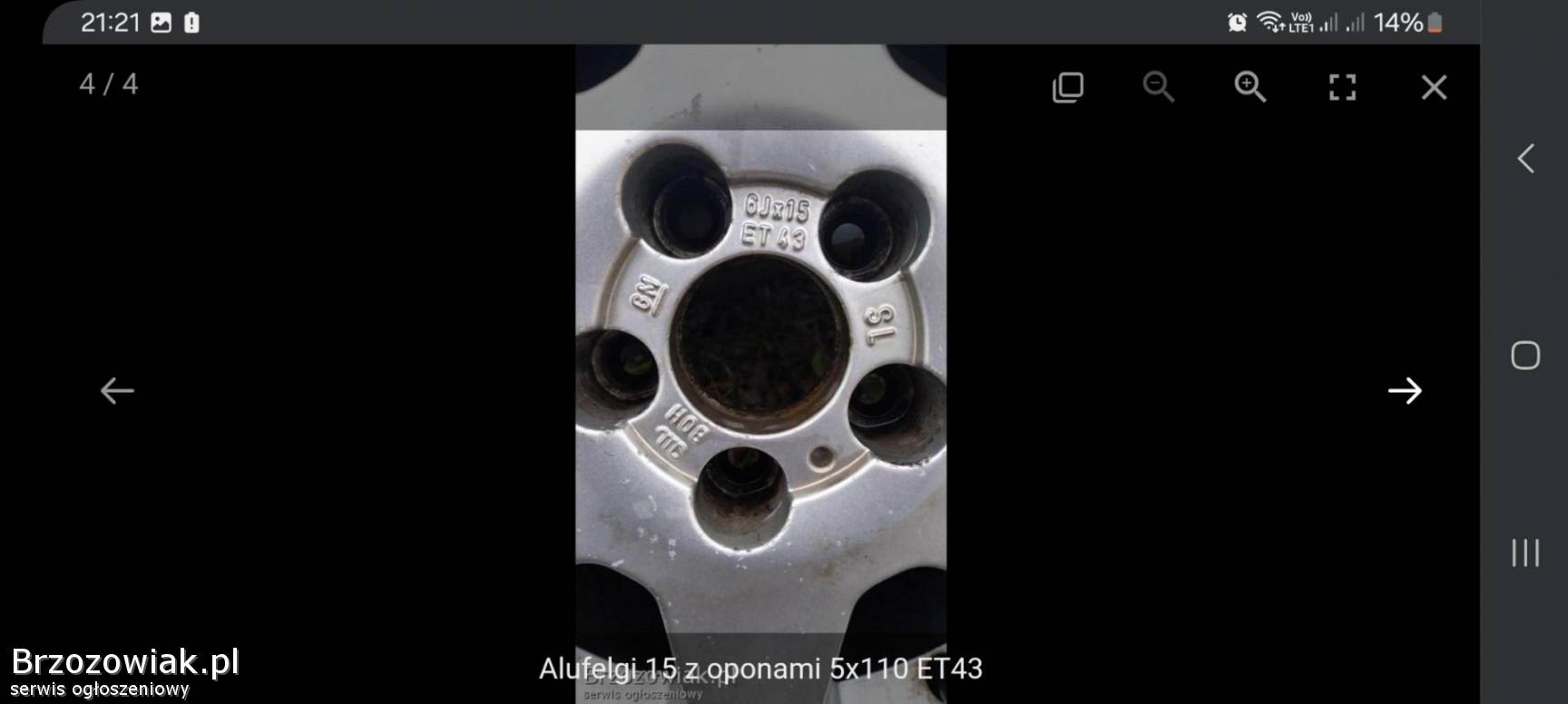Open the recent apps button
The width and height of the screenshot is (1568, 704).
(x=1525, y=552)
